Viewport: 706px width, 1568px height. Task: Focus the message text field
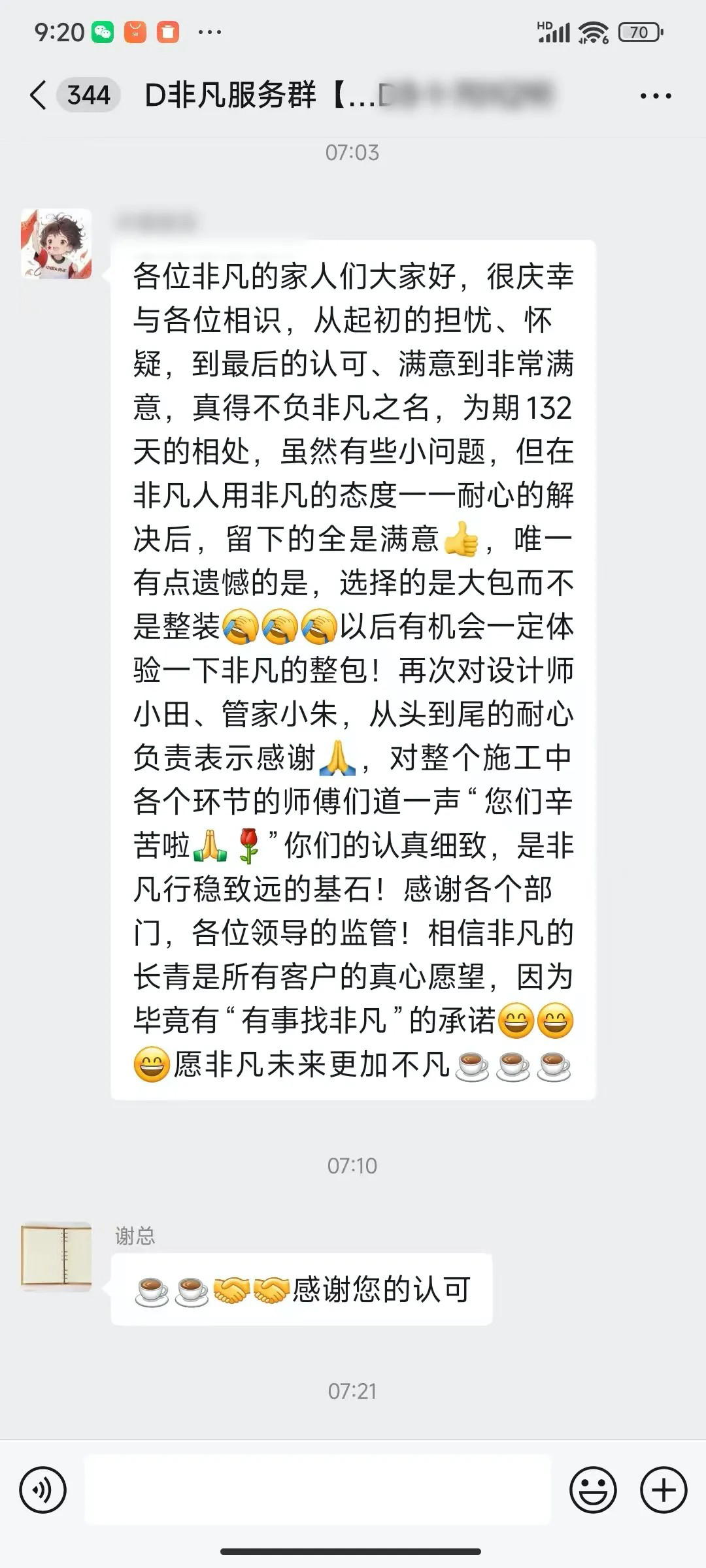click(318, 1490)
